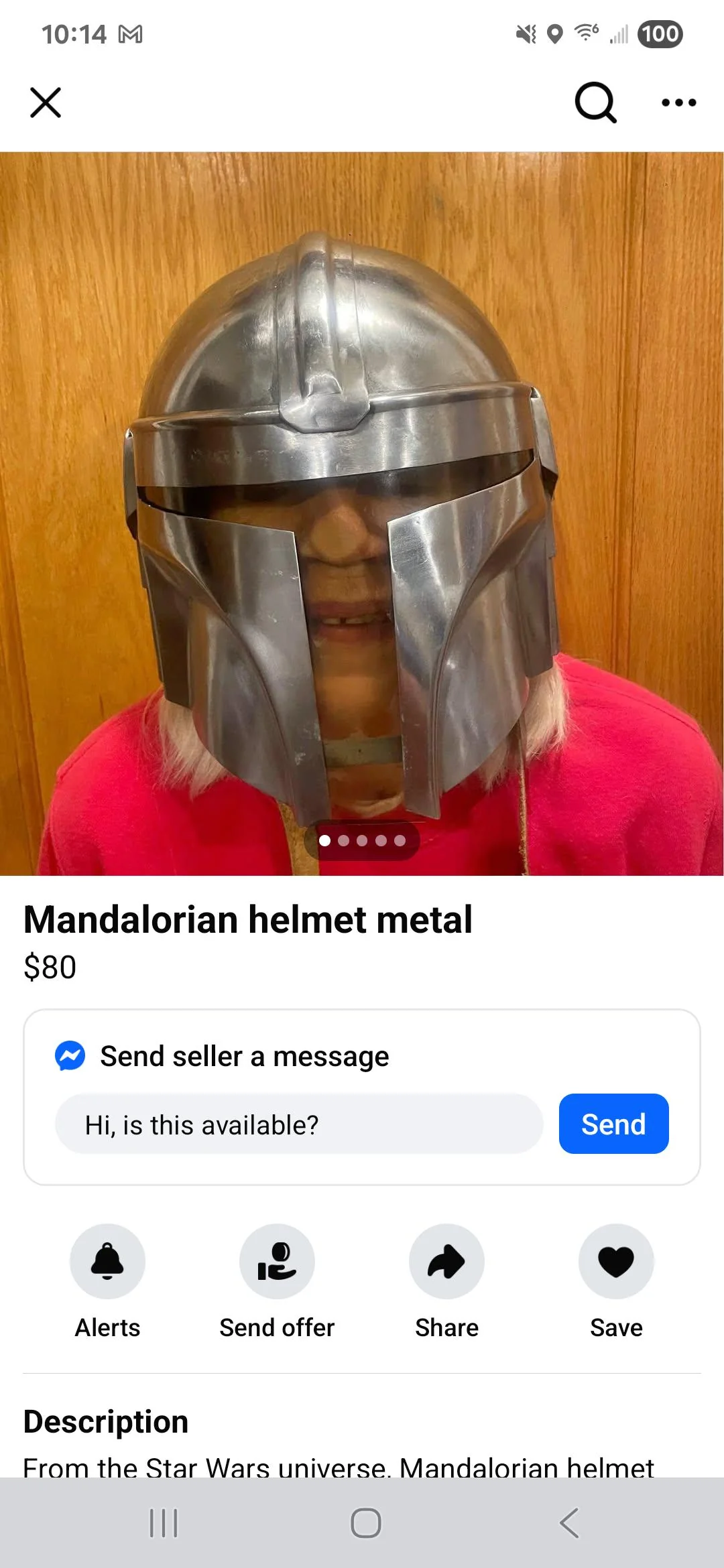Close the listing with the X button
Image resolution: width=724 pixels, height=1568 pixels.
coord(46,103)
